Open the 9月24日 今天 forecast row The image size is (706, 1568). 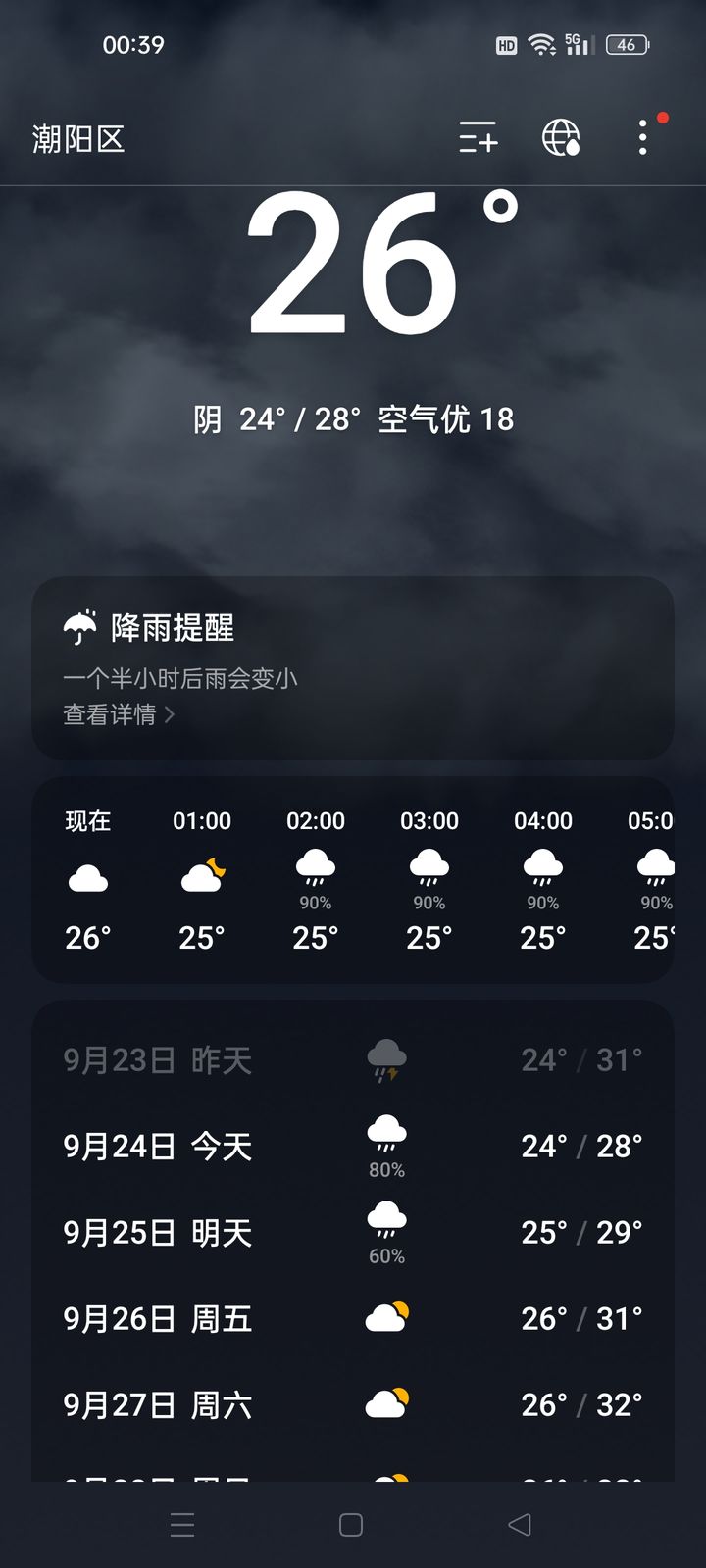pyautogui.click(x=353, y=1146)
